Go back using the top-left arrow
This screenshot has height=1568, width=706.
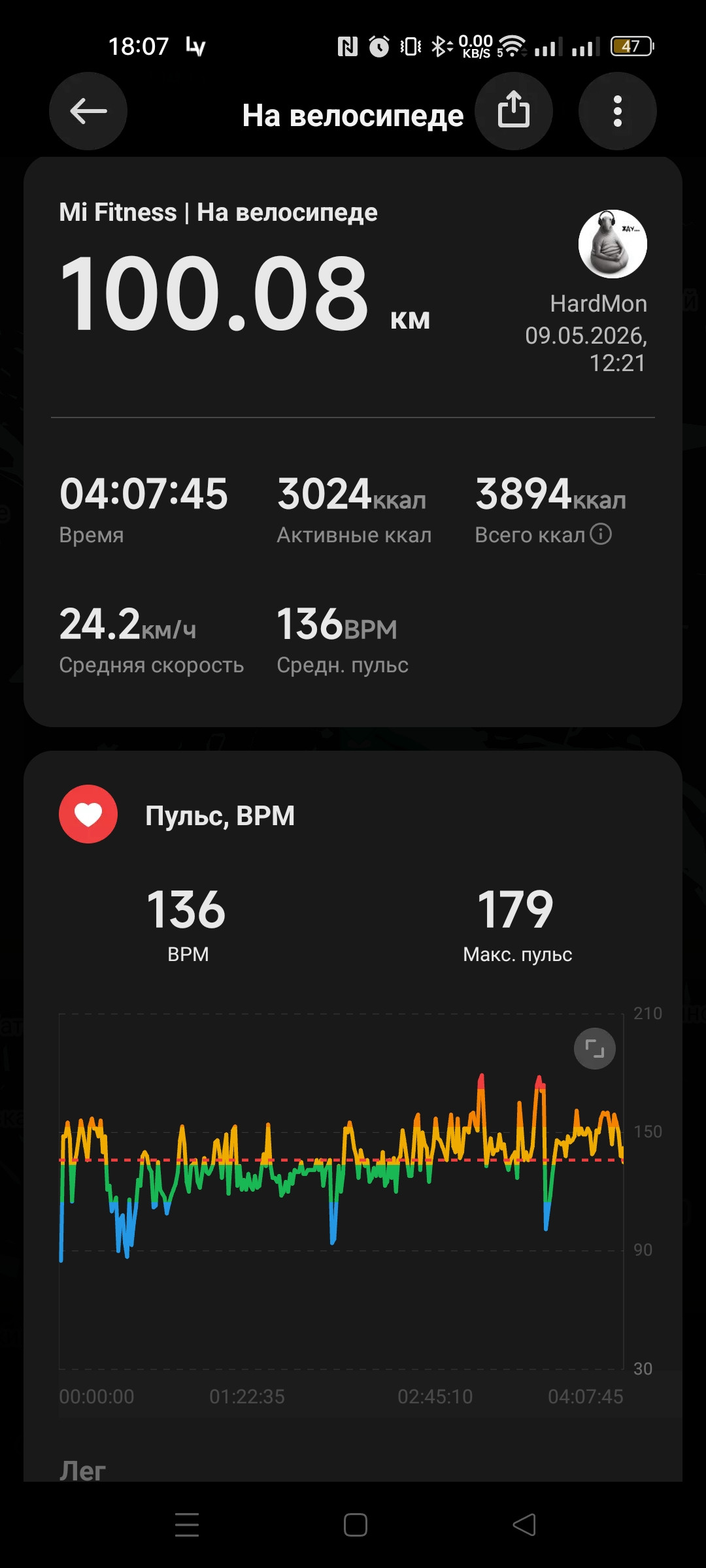click(x=88, y=111)
